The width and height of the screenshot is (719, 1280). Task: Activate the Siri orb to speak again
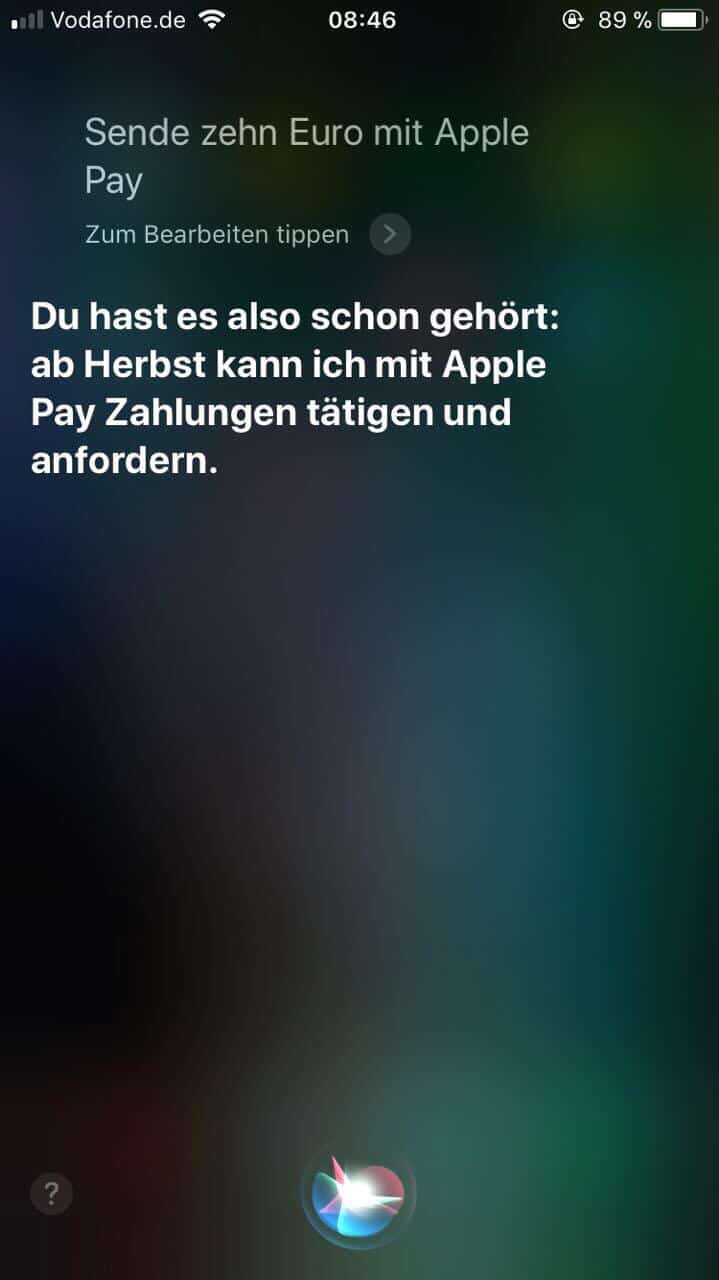coord(359,1193)
